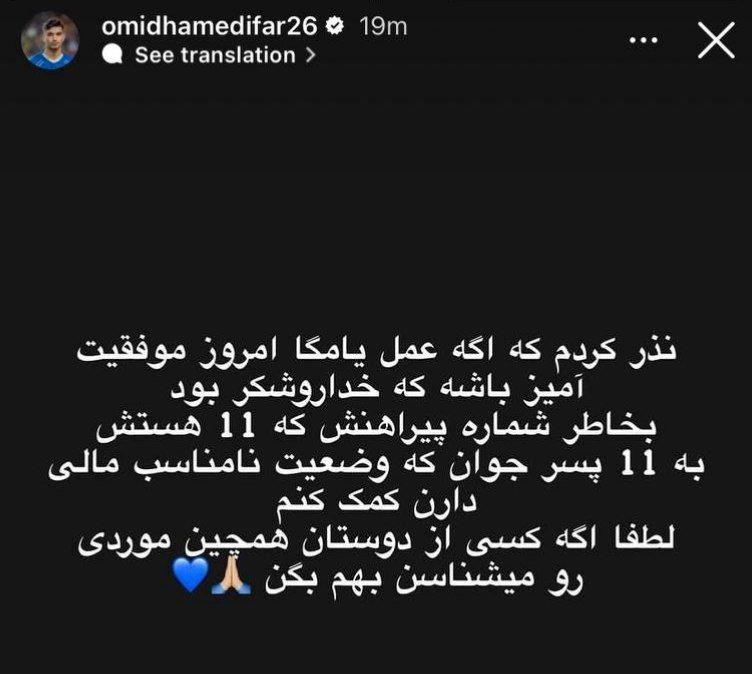Close the story viewer
The height and width of the screenshot is (674, 752).
(714, 42)
